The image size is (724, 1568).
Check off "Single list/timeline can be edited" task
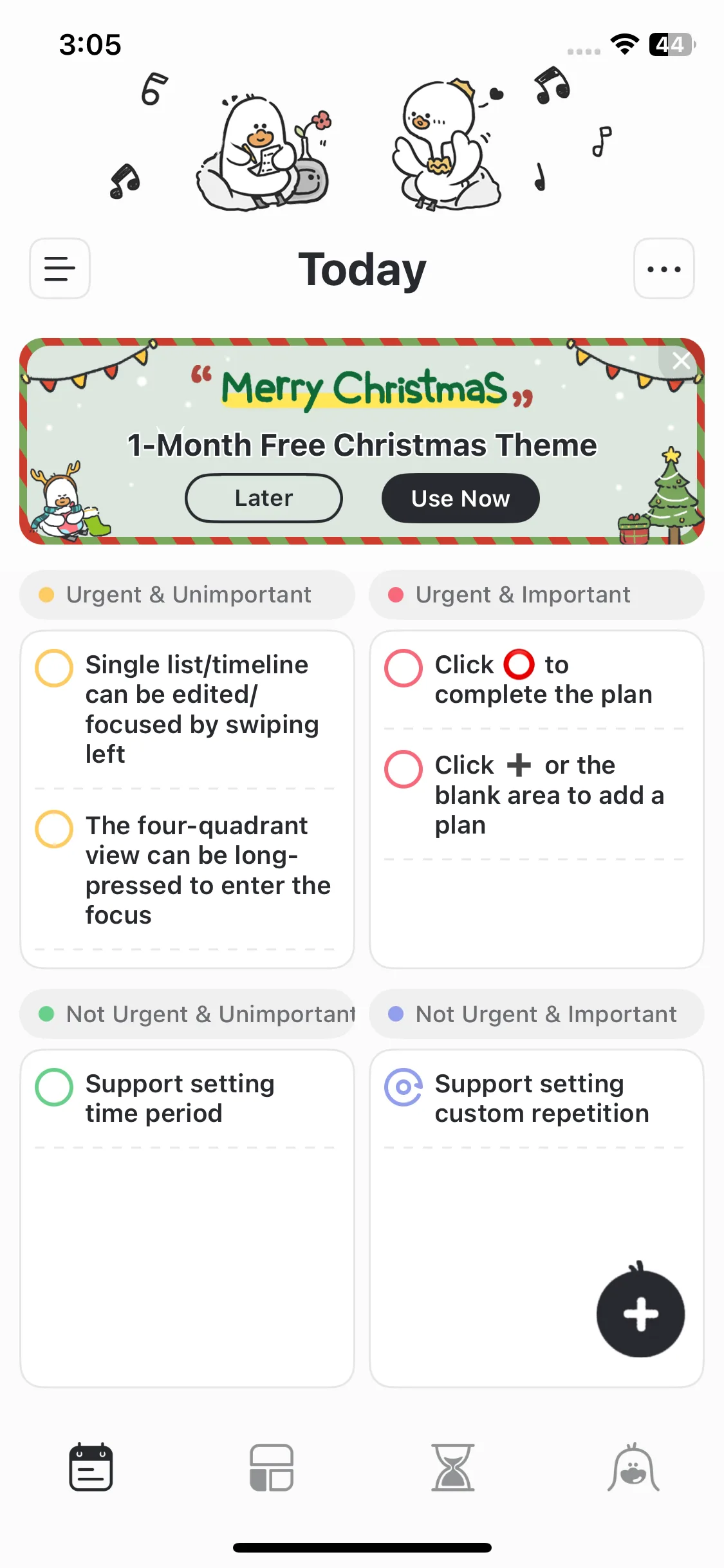(x=54, y=667)
